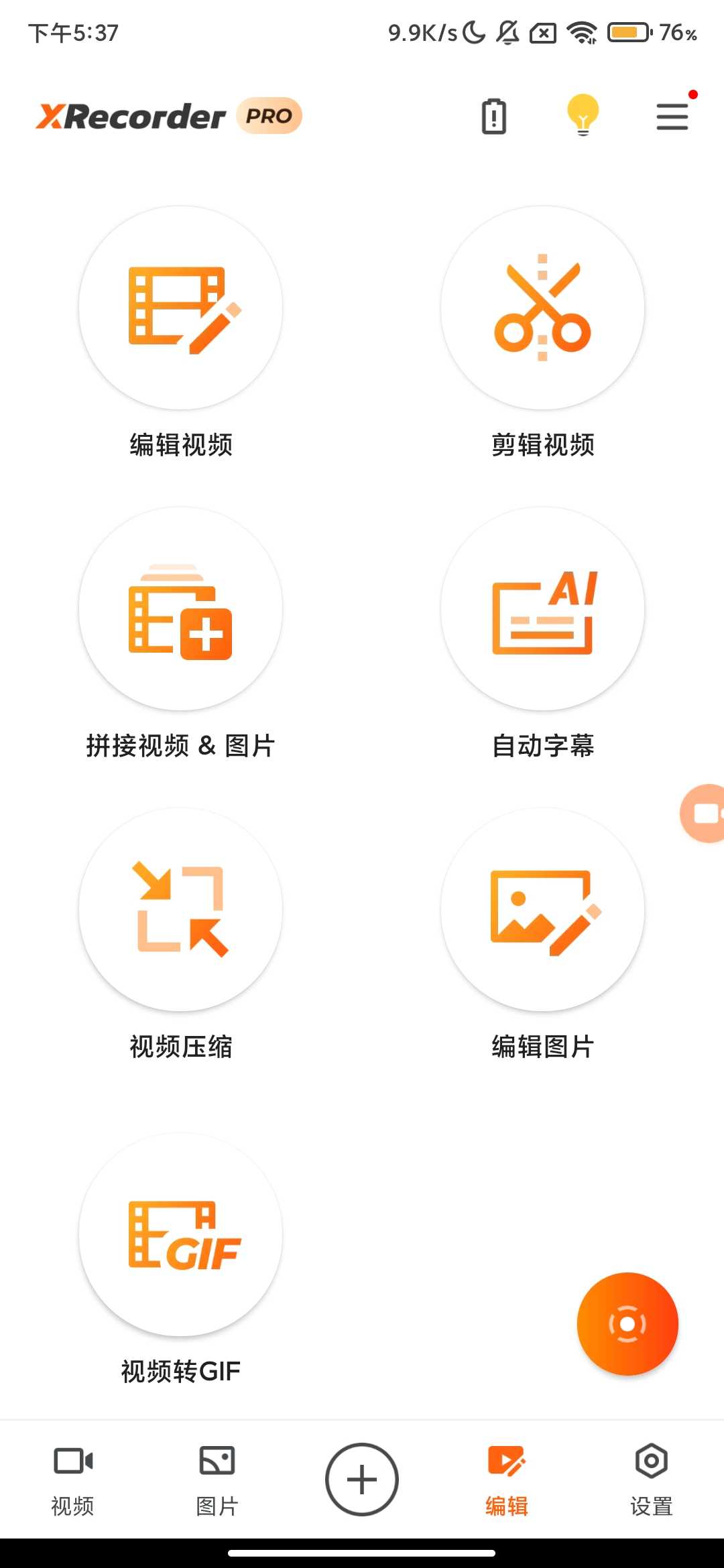The height and width of the screenshot is (1568, 724).
Task: Open 视频转GIF converter
Action: pyautogui.click(x=180, y=1234)
